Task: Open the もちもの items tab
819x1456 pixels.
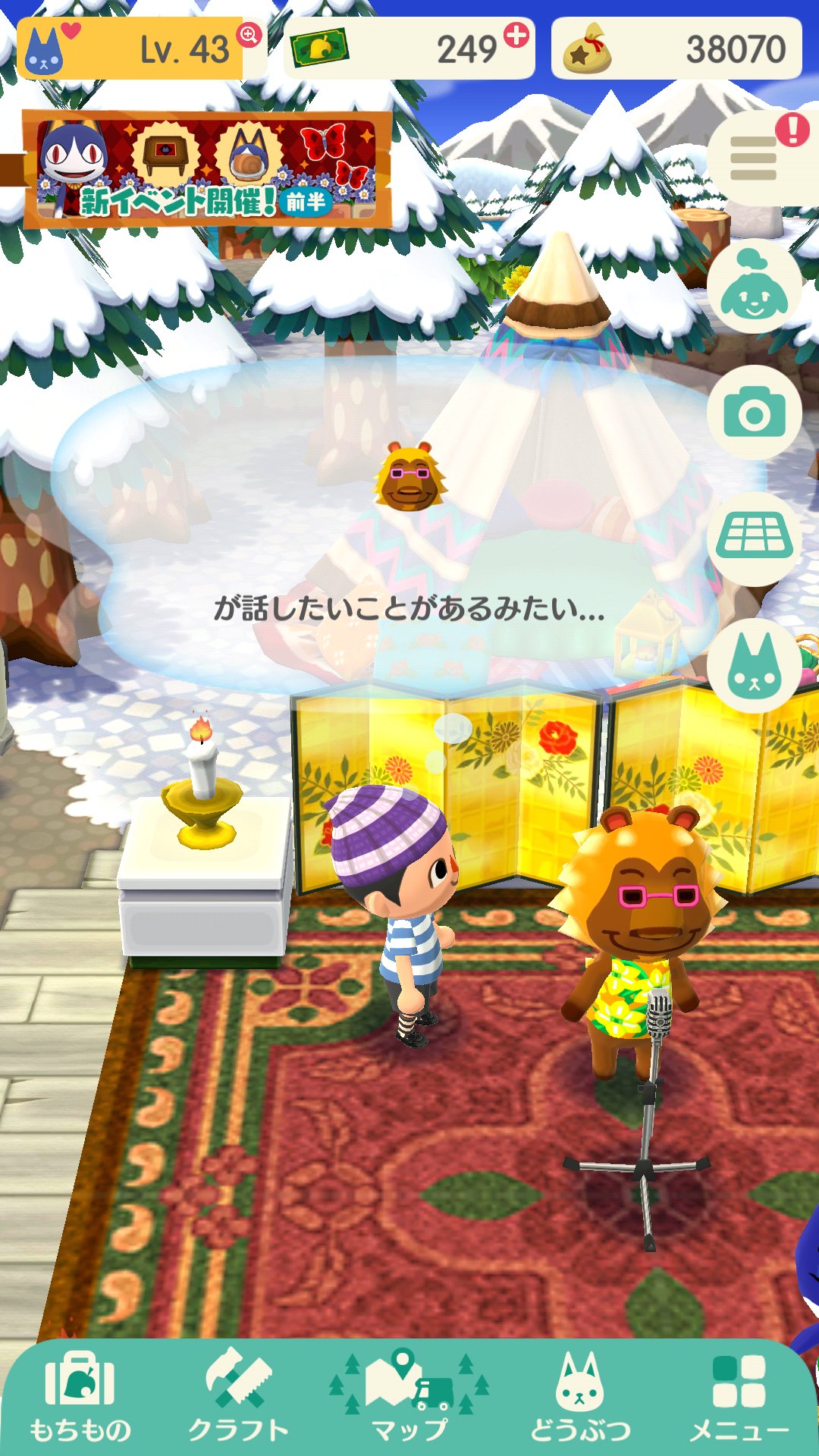Action: 80,1397
